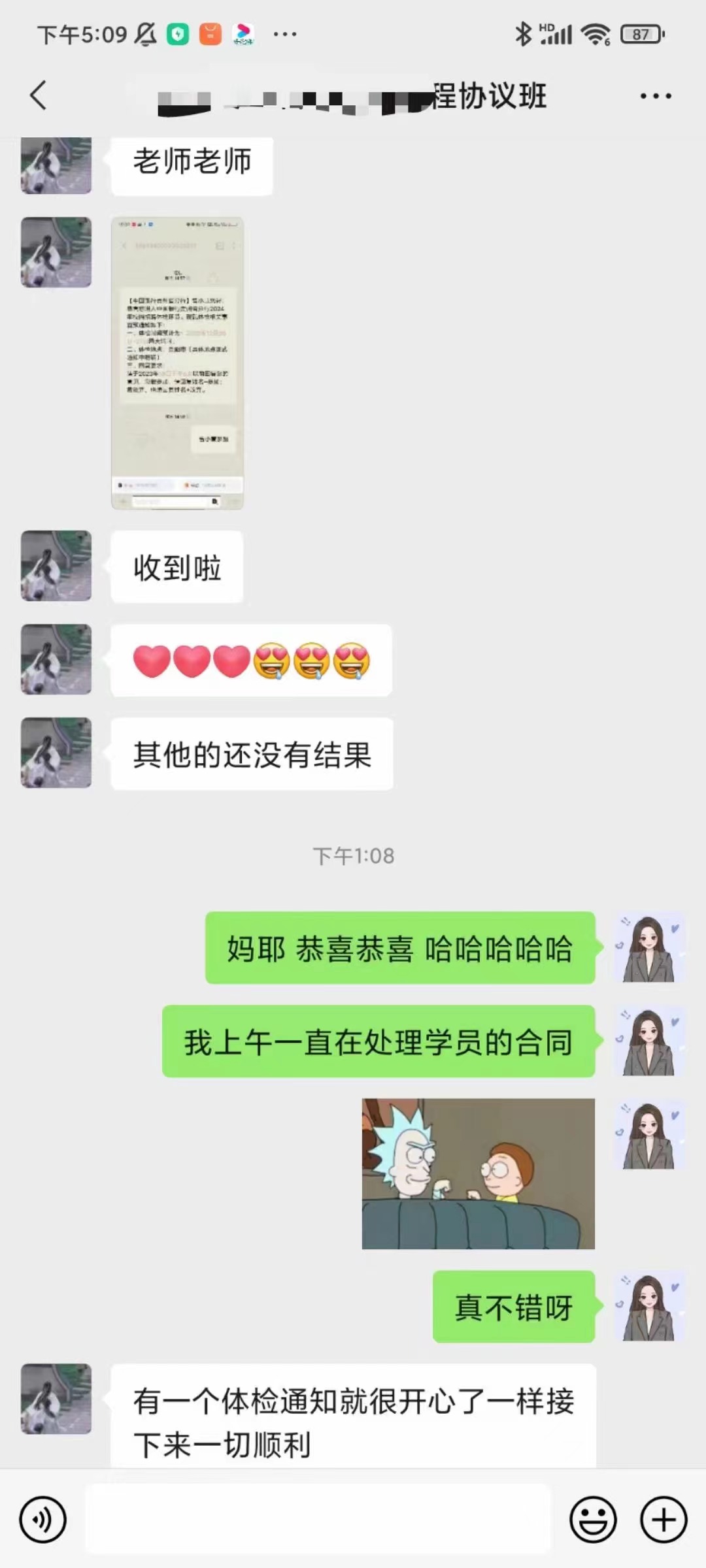Screen dimensions: 706x1568
Task: Open own avatar next to 真不错呀
Action: tap(648, 1307)
